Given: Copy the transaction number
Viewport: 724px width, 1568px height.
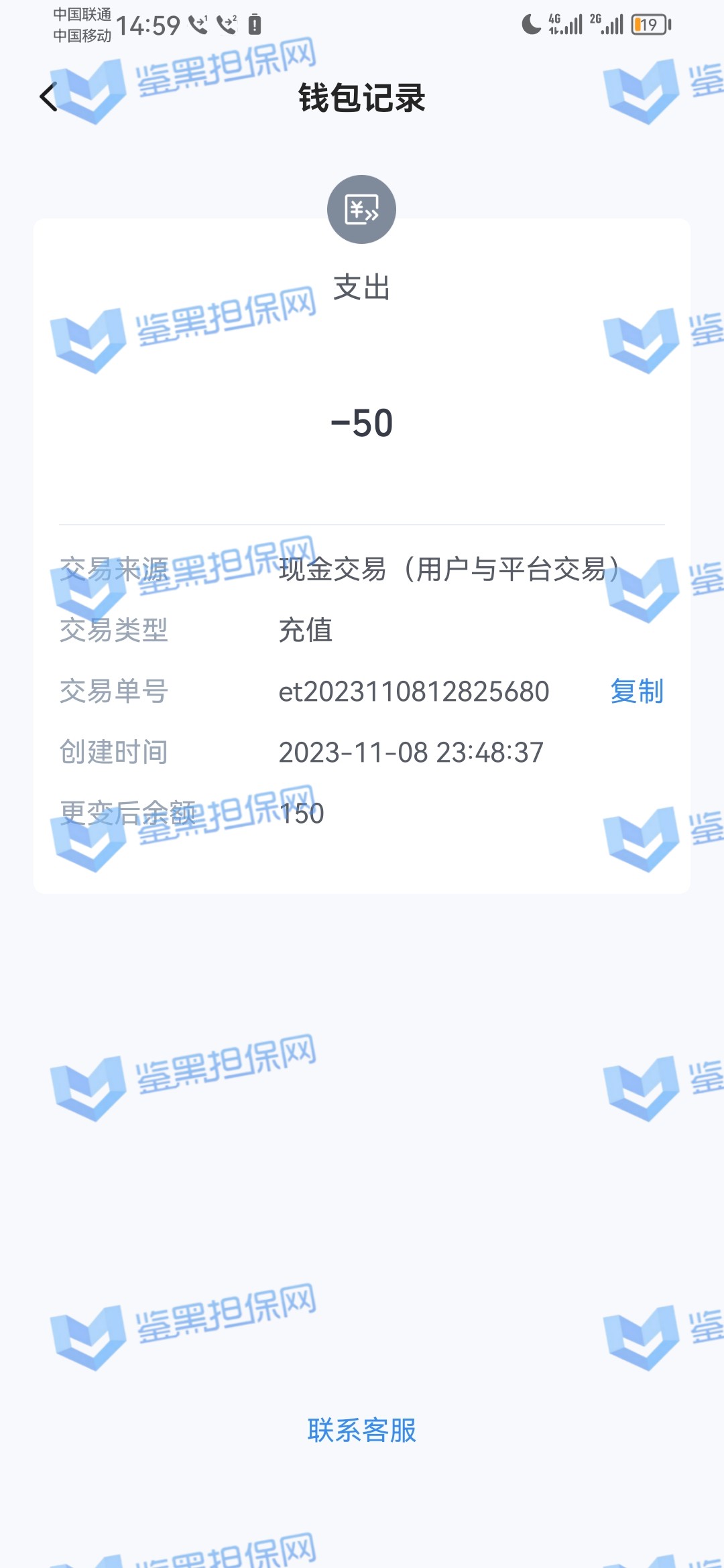Looking at the screenshot, I should point(636,691).
